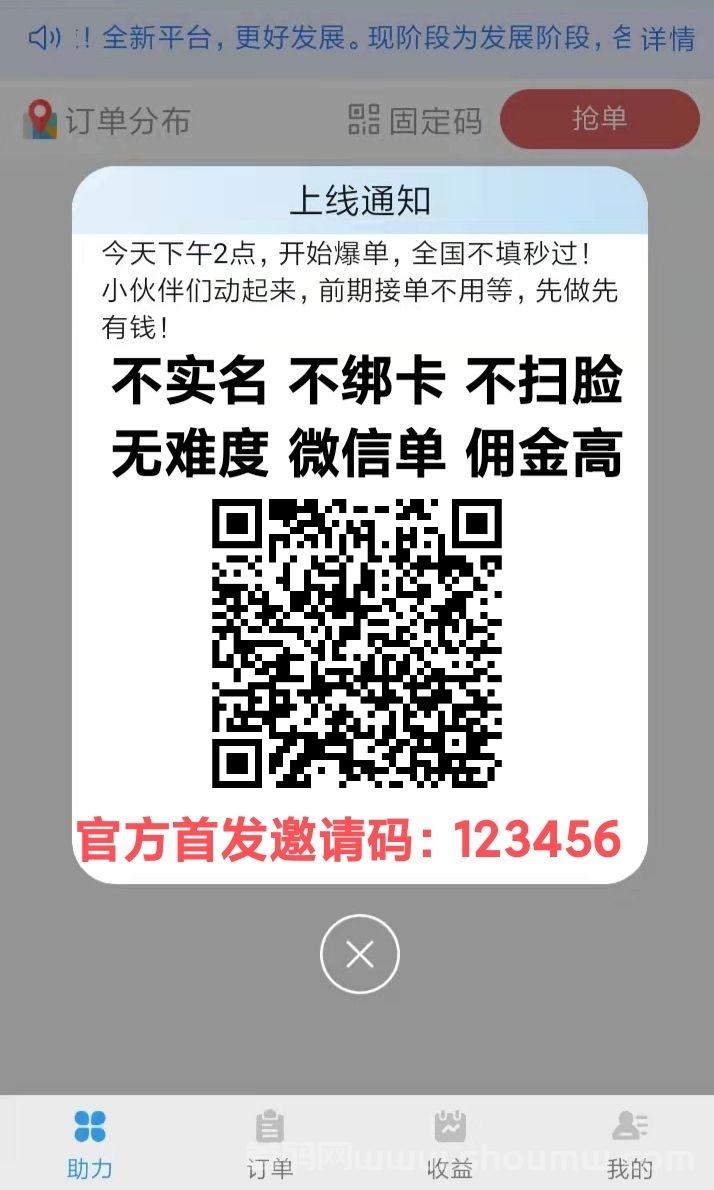Image resolution: width=714 pixels, height=1190 pixels.
Task: Switch to the 我的 tab
Action: (629, 1144)
